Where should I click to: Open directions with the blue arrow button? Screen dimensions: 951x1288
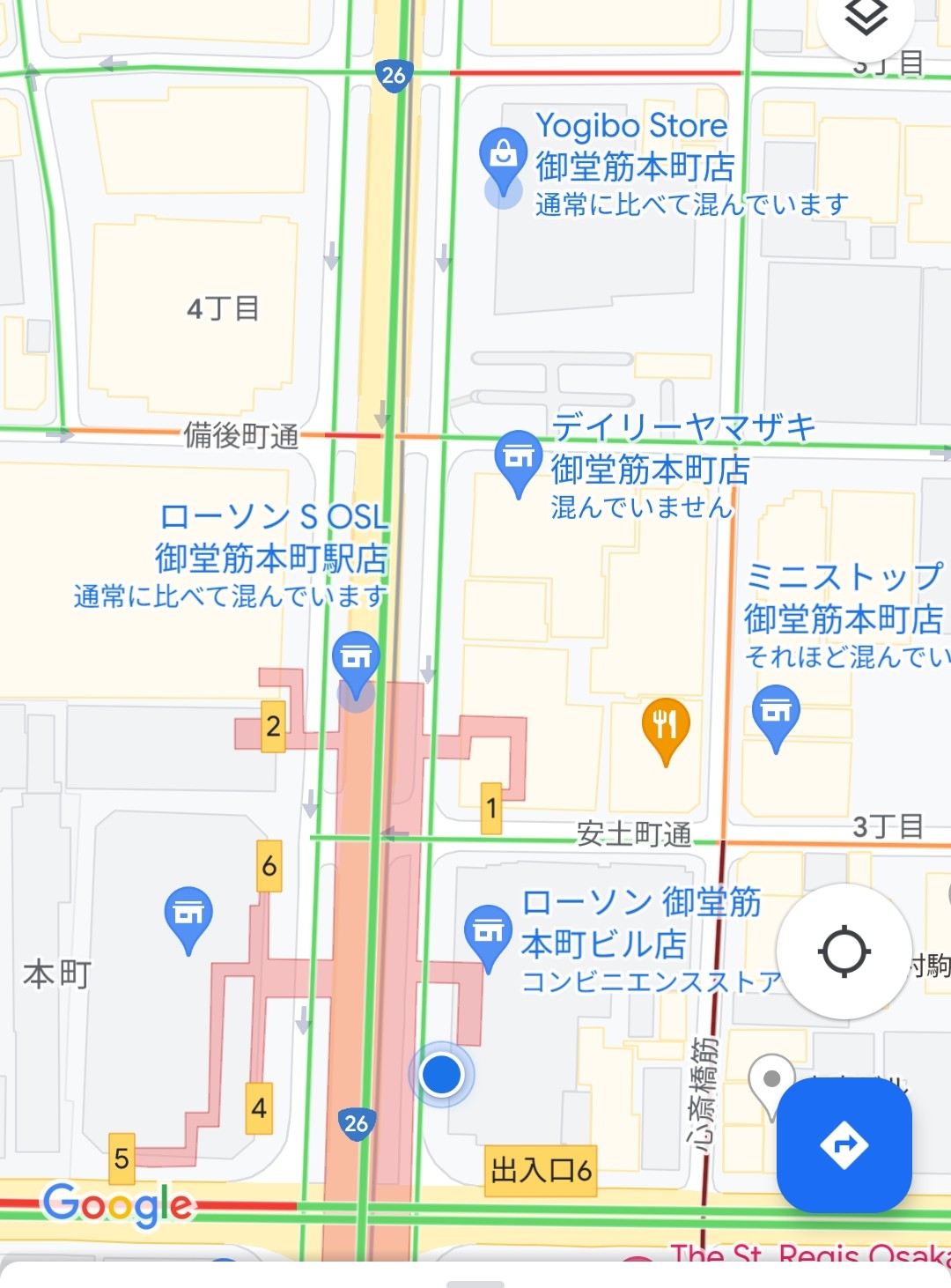tap(844, 1145)
